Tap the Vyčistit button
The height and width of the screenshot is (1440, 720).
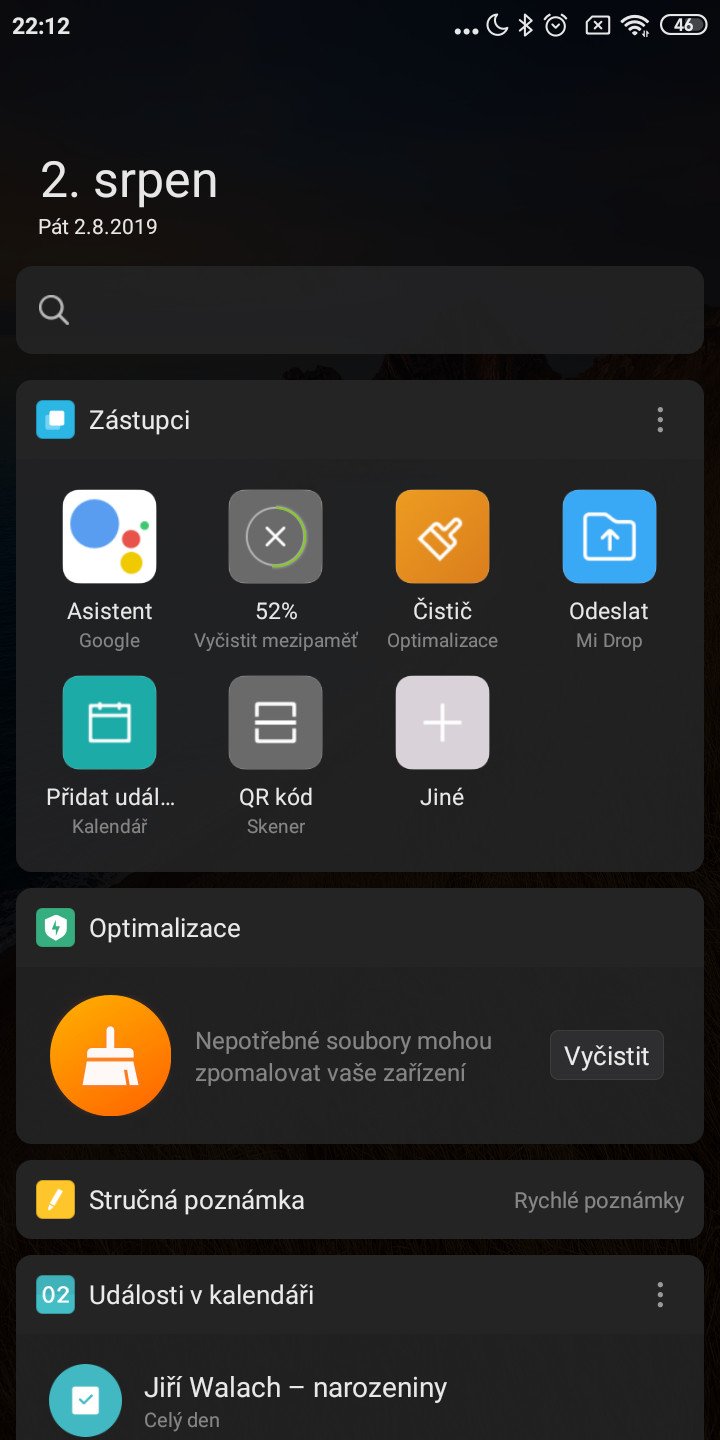pos(607,1055)
